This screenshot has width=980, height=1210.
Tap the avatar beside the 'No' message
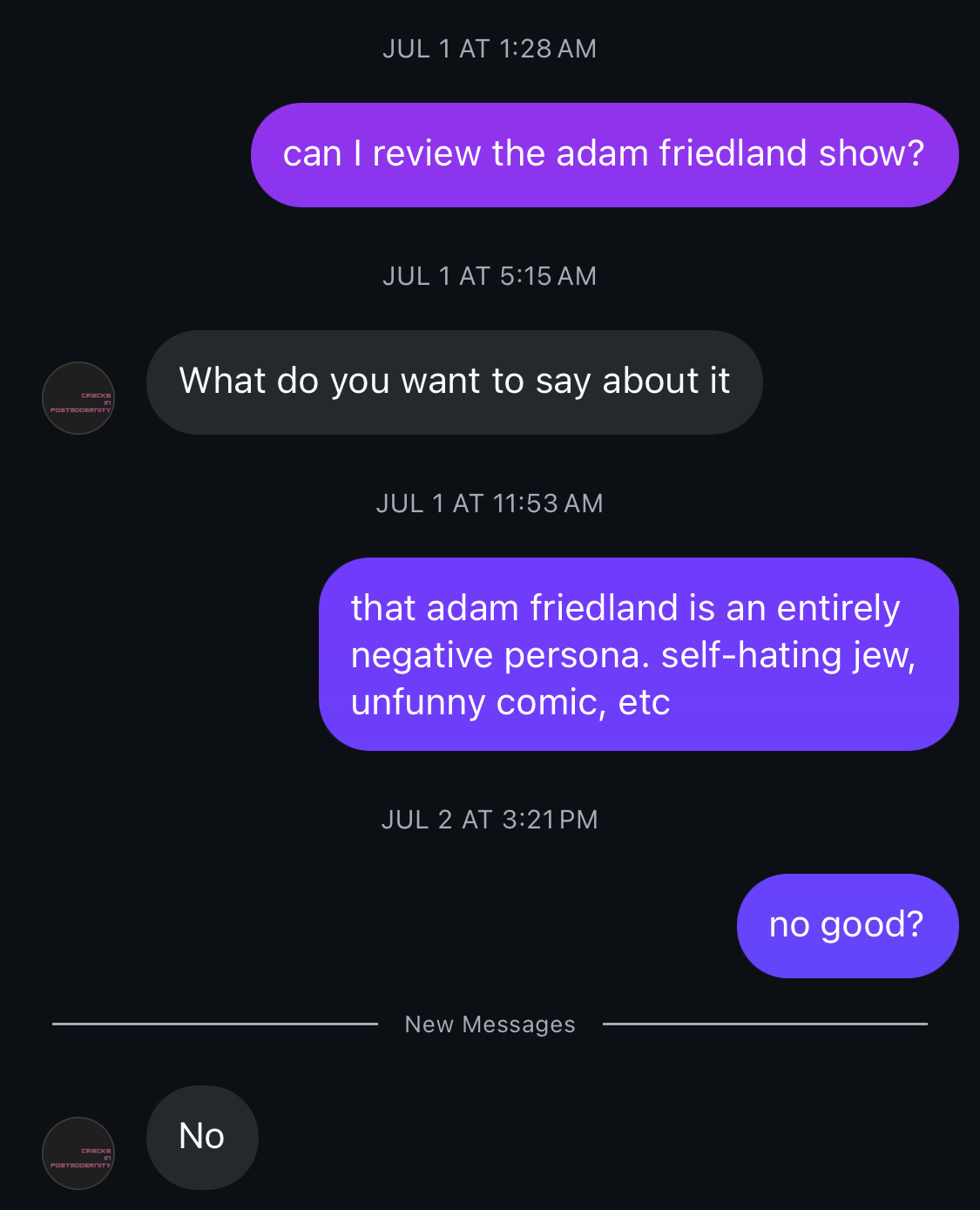(78, 1153)
